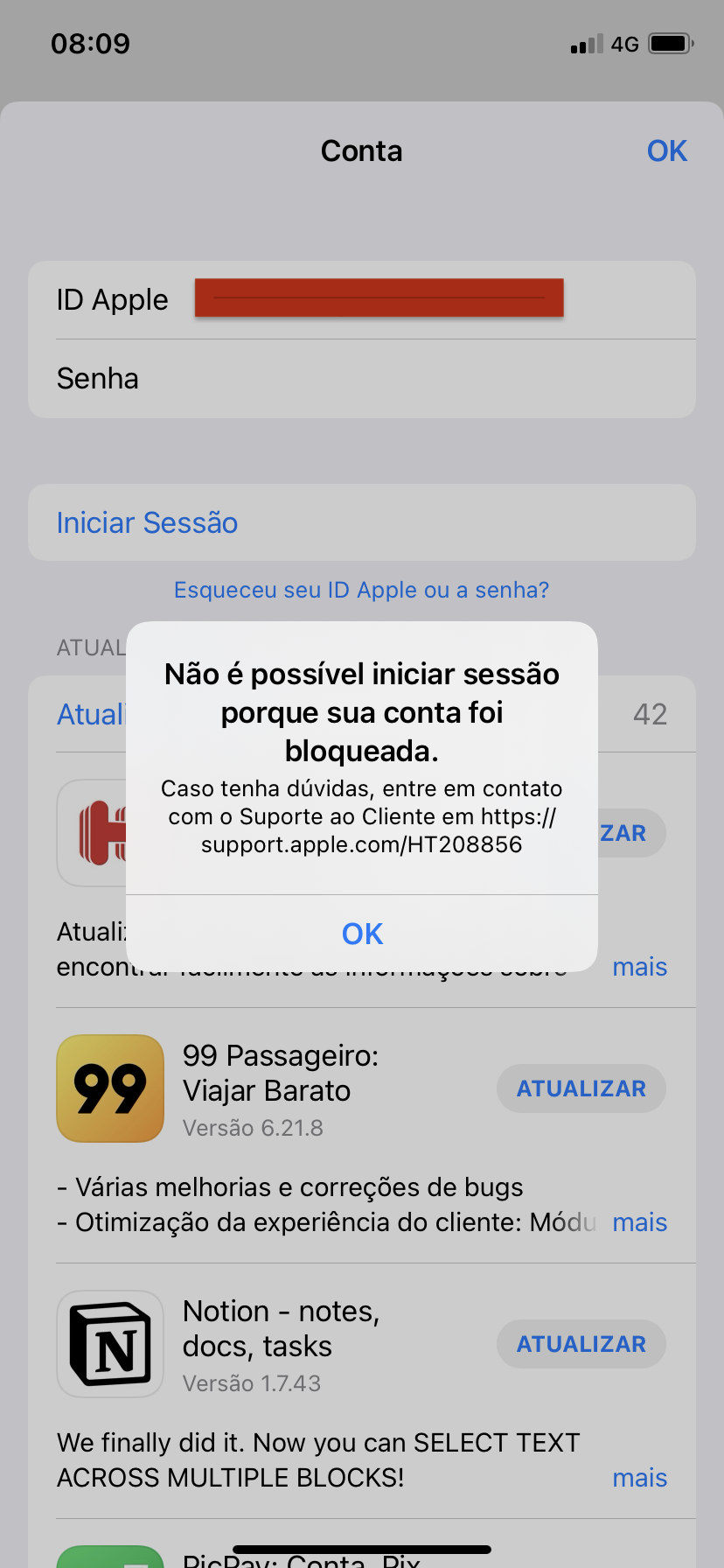The width and height of the screenshot is (724, 1568).
Task: Expand Notion release notes with mais
Action: click(639, 1478)
